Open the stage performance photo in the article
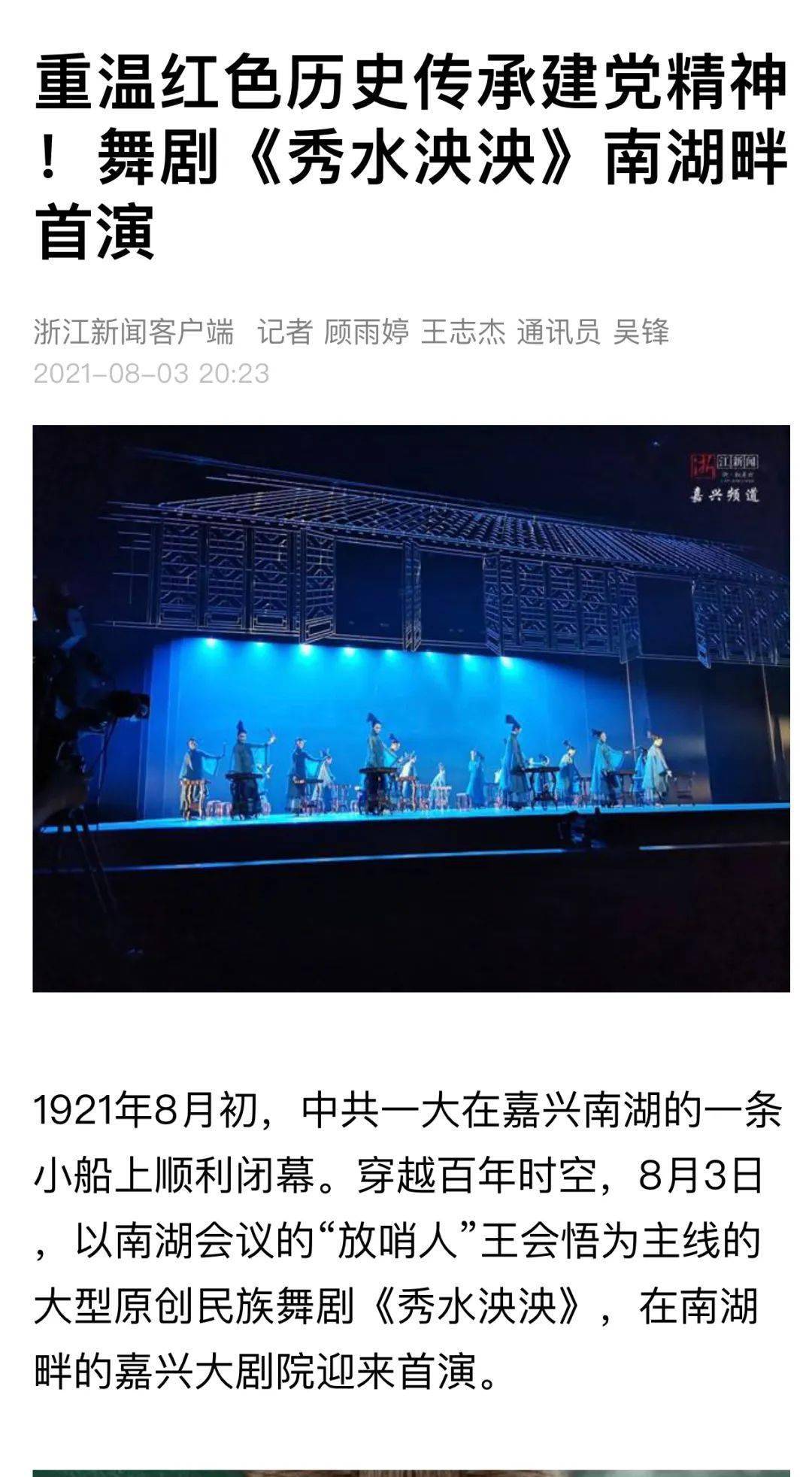This screenshot has height=1477, width=812. tap(411, 708)
